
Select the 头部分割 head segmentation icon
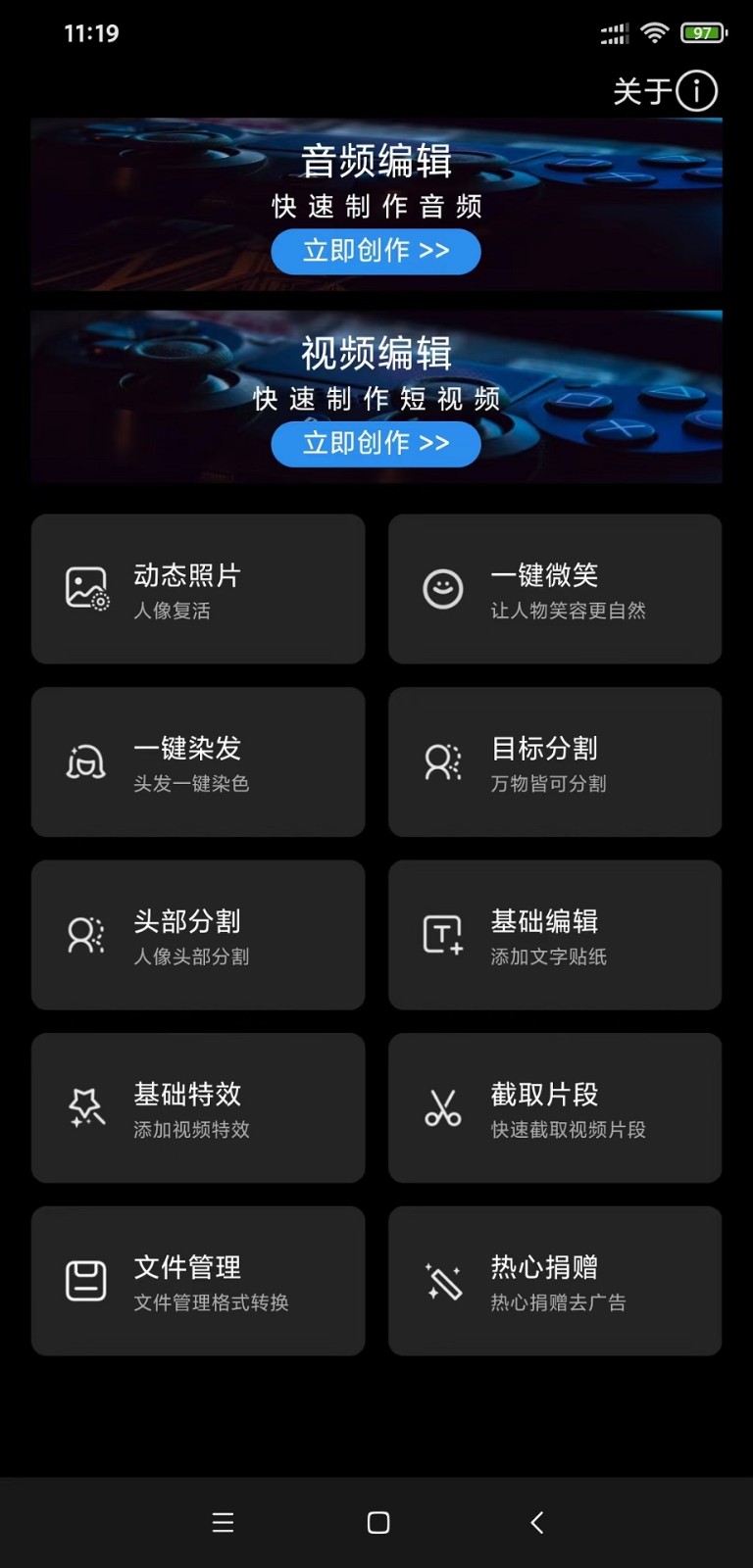pyautogui.click(x=86, y=934)
